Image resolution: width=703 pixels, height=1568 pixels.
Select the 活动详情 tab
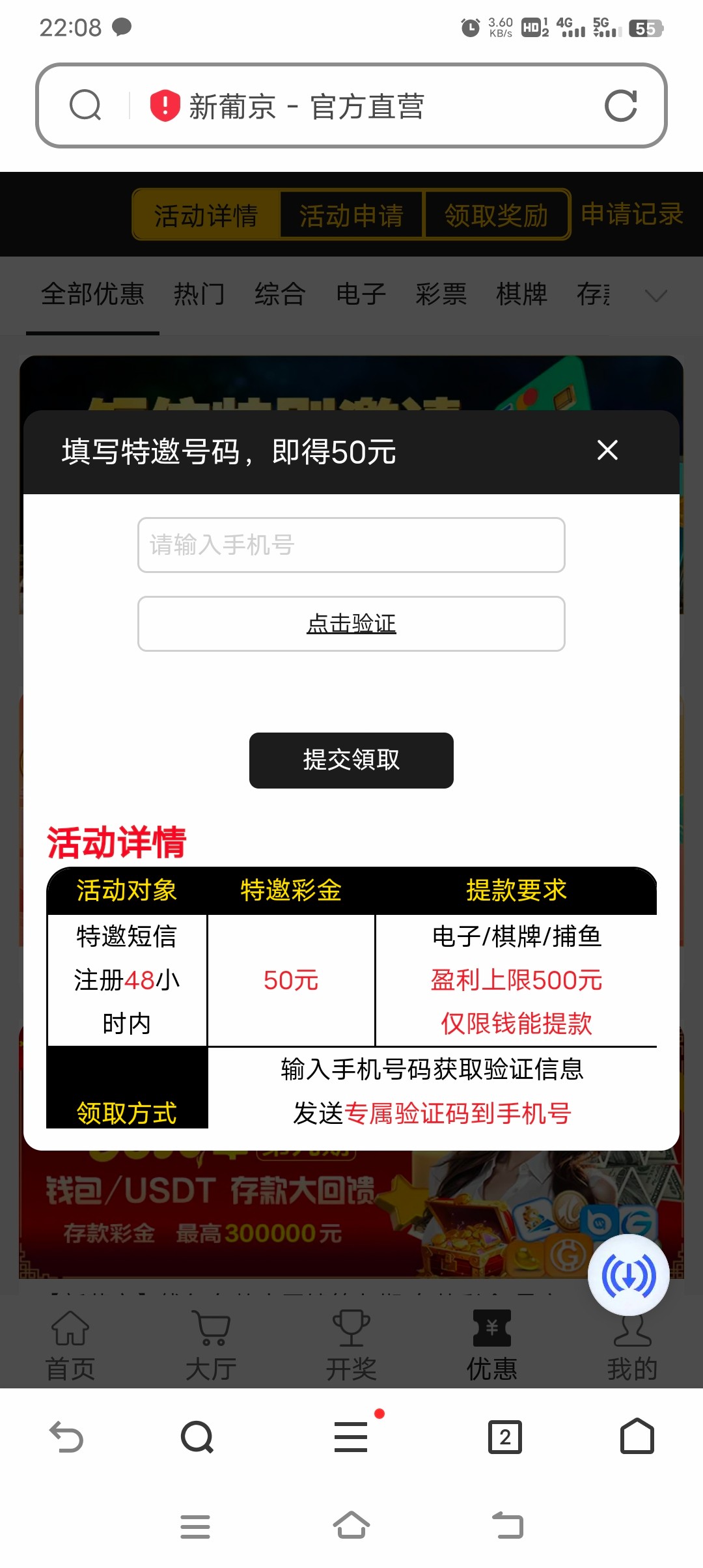(x=206, y=215)
